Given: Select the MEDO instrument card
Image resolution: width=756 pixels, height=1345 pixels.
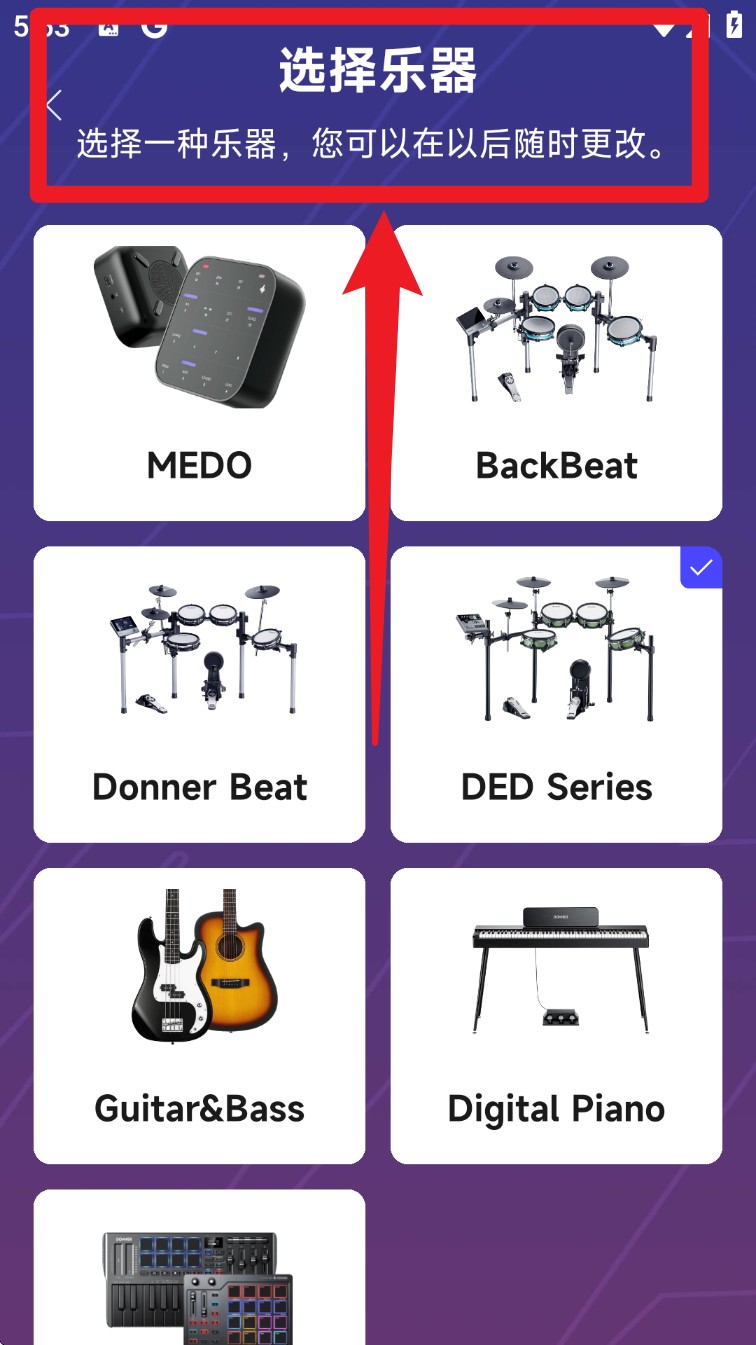Looking at the screenshot, I should coord(199,372).
